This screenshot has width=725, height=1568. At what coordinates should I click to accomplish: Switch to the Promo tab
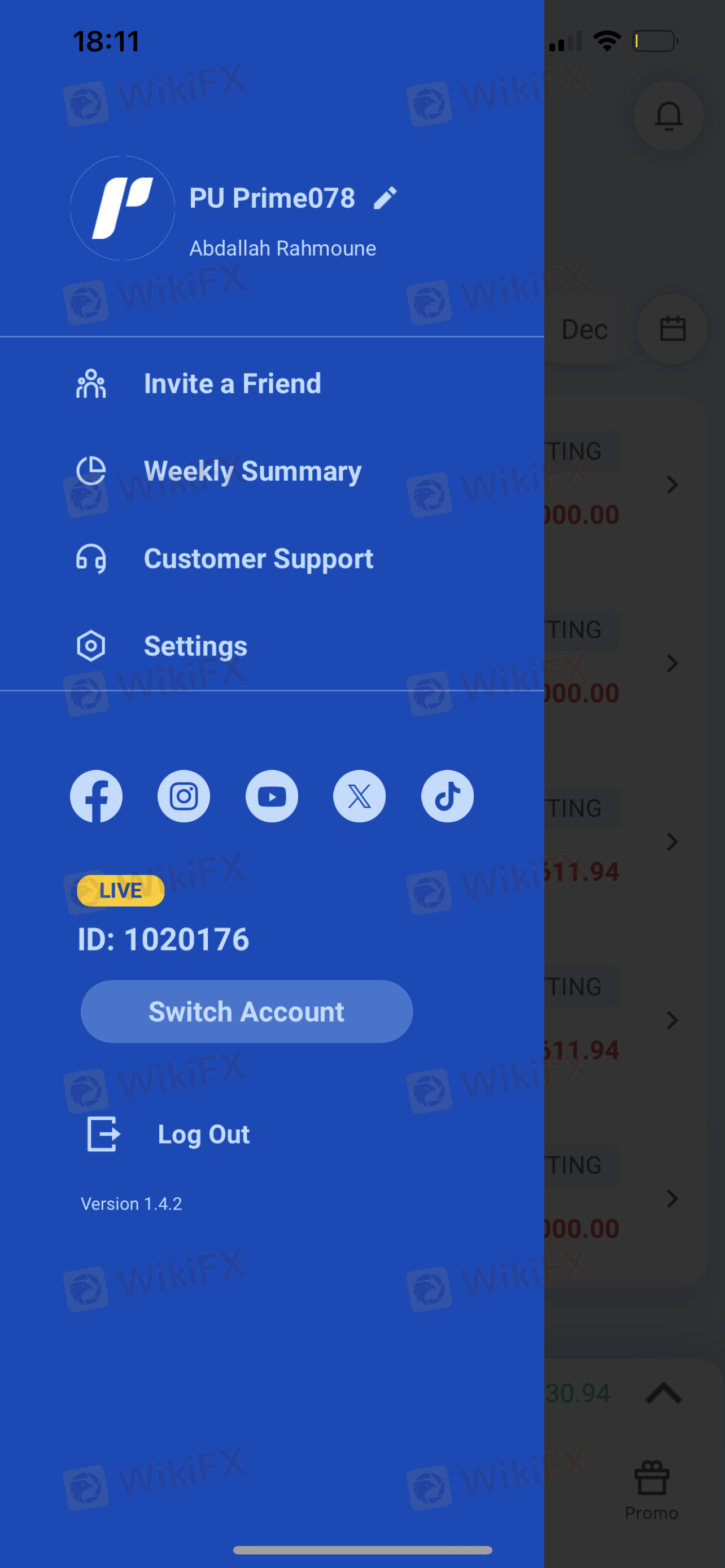point(652,1490)
